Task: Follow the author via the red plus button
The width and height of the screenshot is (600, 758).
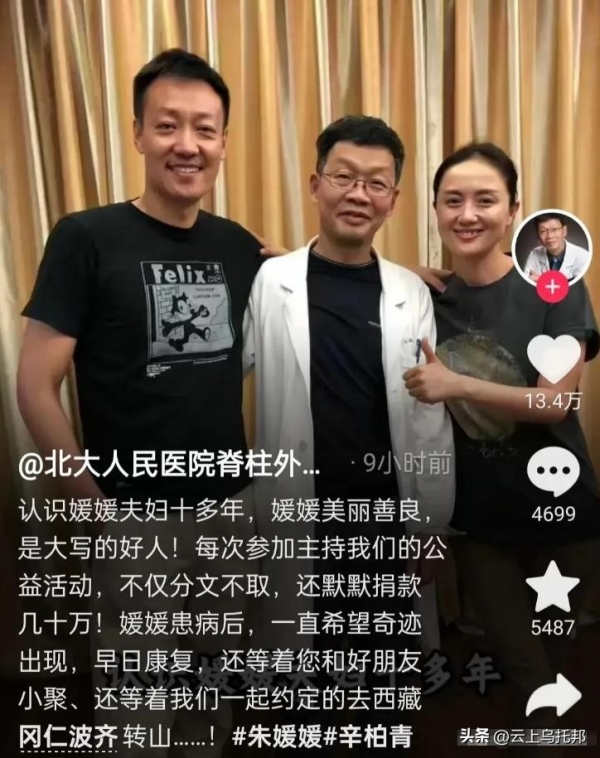Action: click(x=552, y=287)
